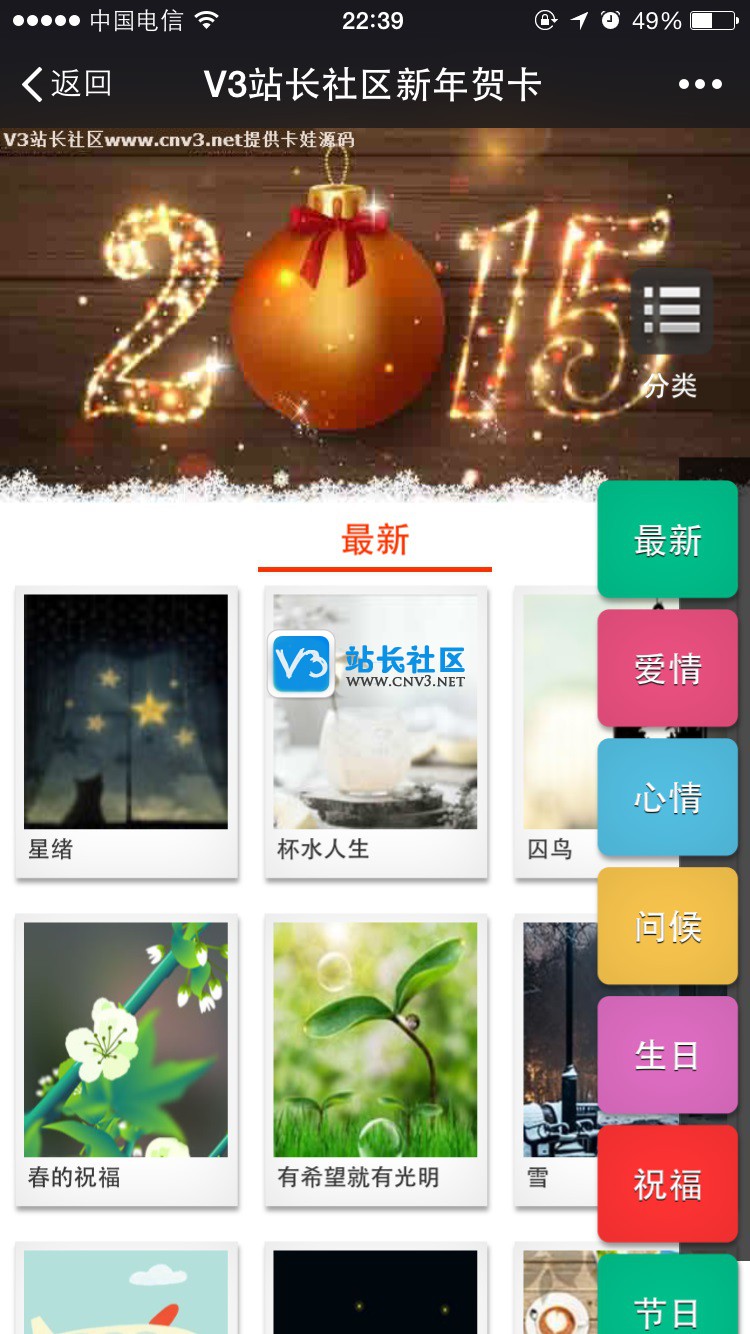Image resolution: width=750 pixels, height=1334 pixels.
Task: Pick the 祝福 category
Action: point(667,1184)
